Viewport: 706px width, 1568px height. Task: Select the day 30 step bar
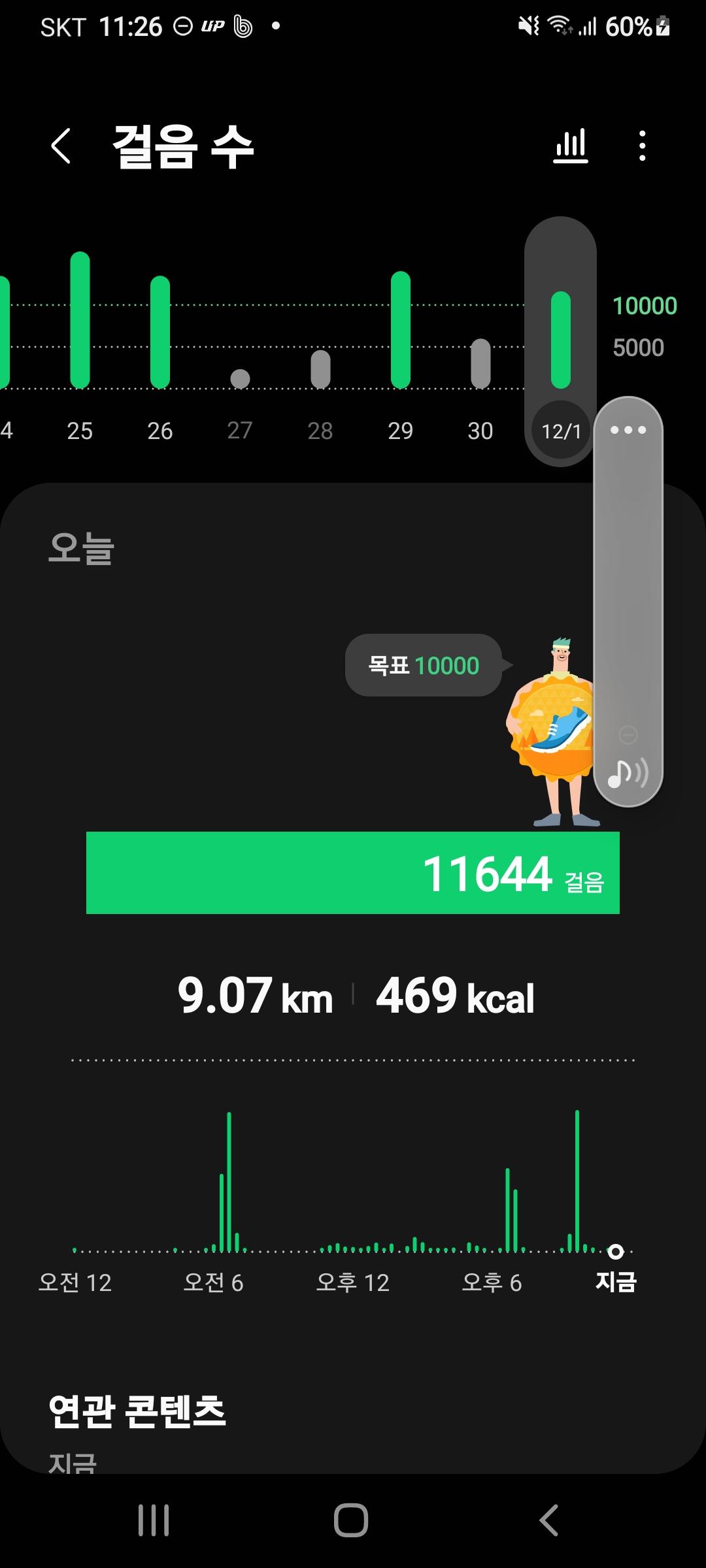(480, 363)
